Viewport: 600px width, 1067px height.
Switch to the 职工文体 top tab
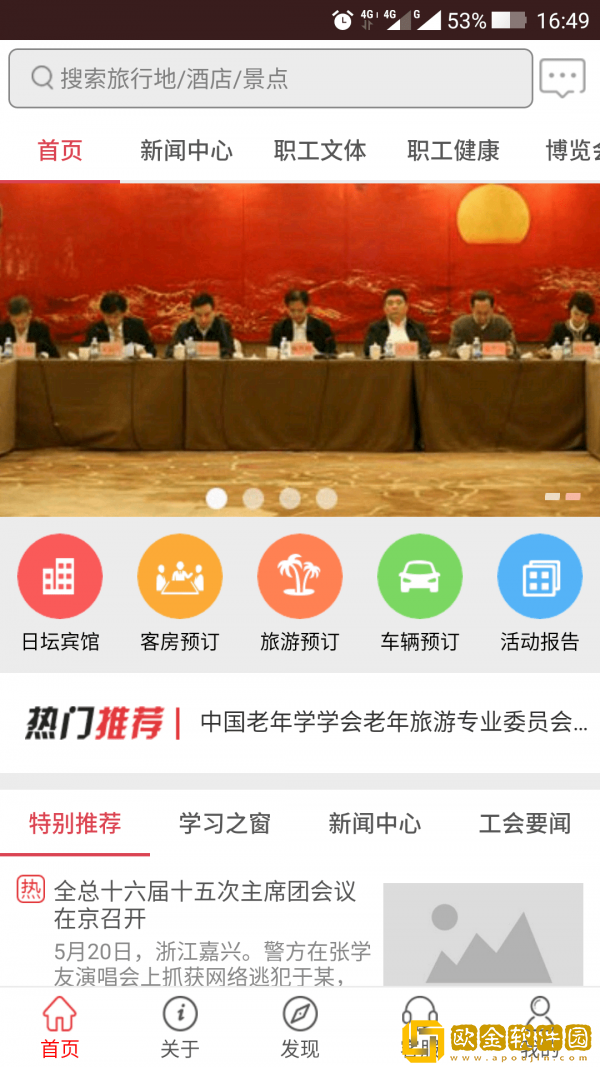click(x=320, y=151)
